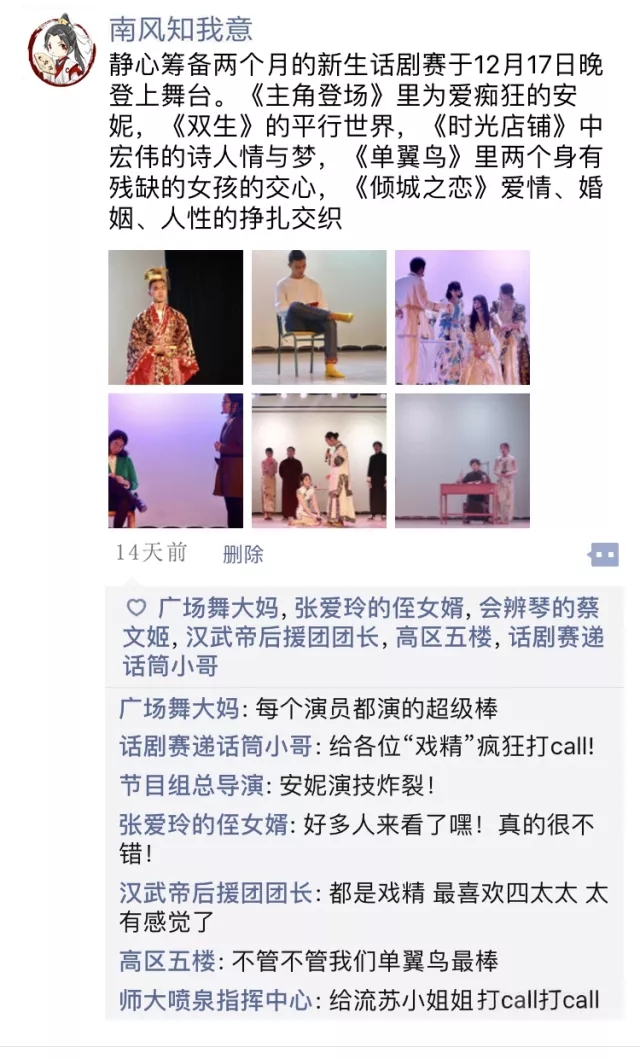
Task: View the photo with the red desk
Action: [x=462, y=461]
